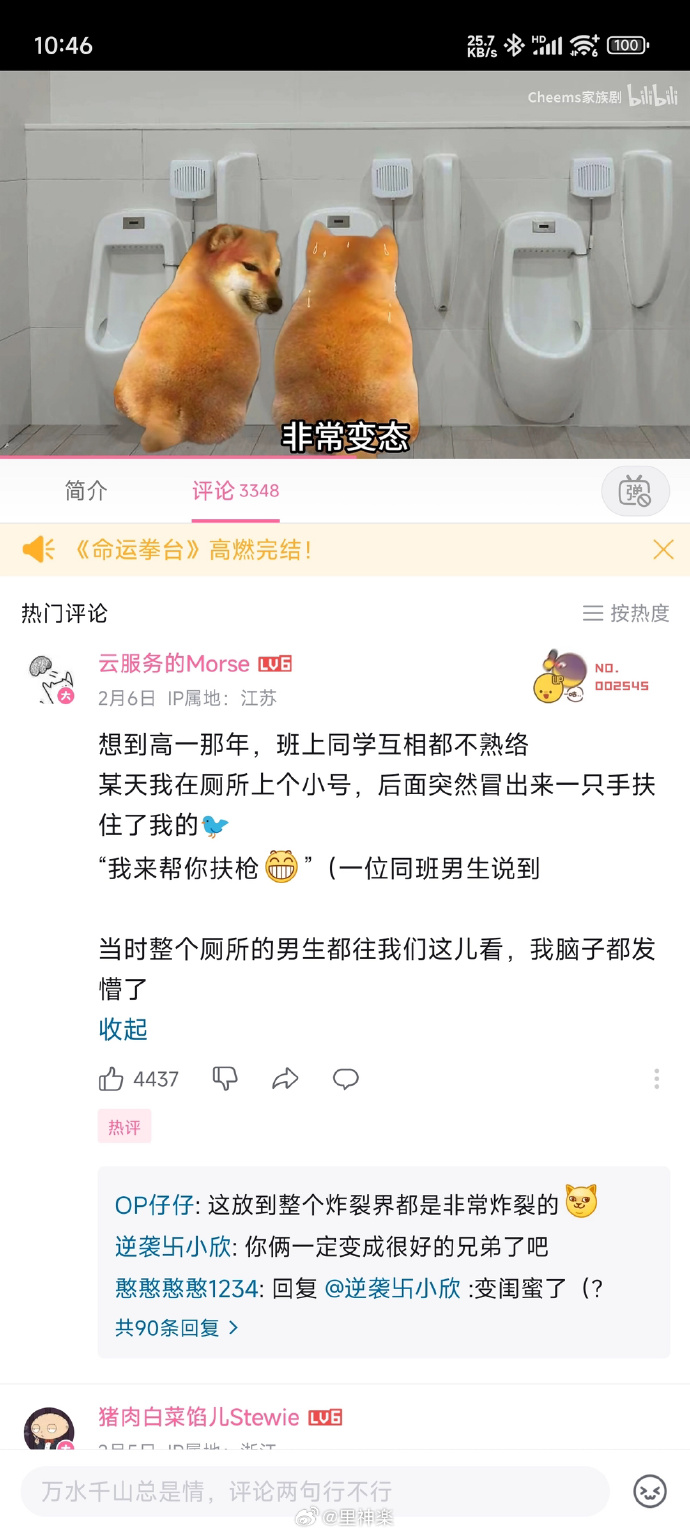Open more options for Morse's comment
This screenshot has width=690, height=1533.
click(656, 1079)
